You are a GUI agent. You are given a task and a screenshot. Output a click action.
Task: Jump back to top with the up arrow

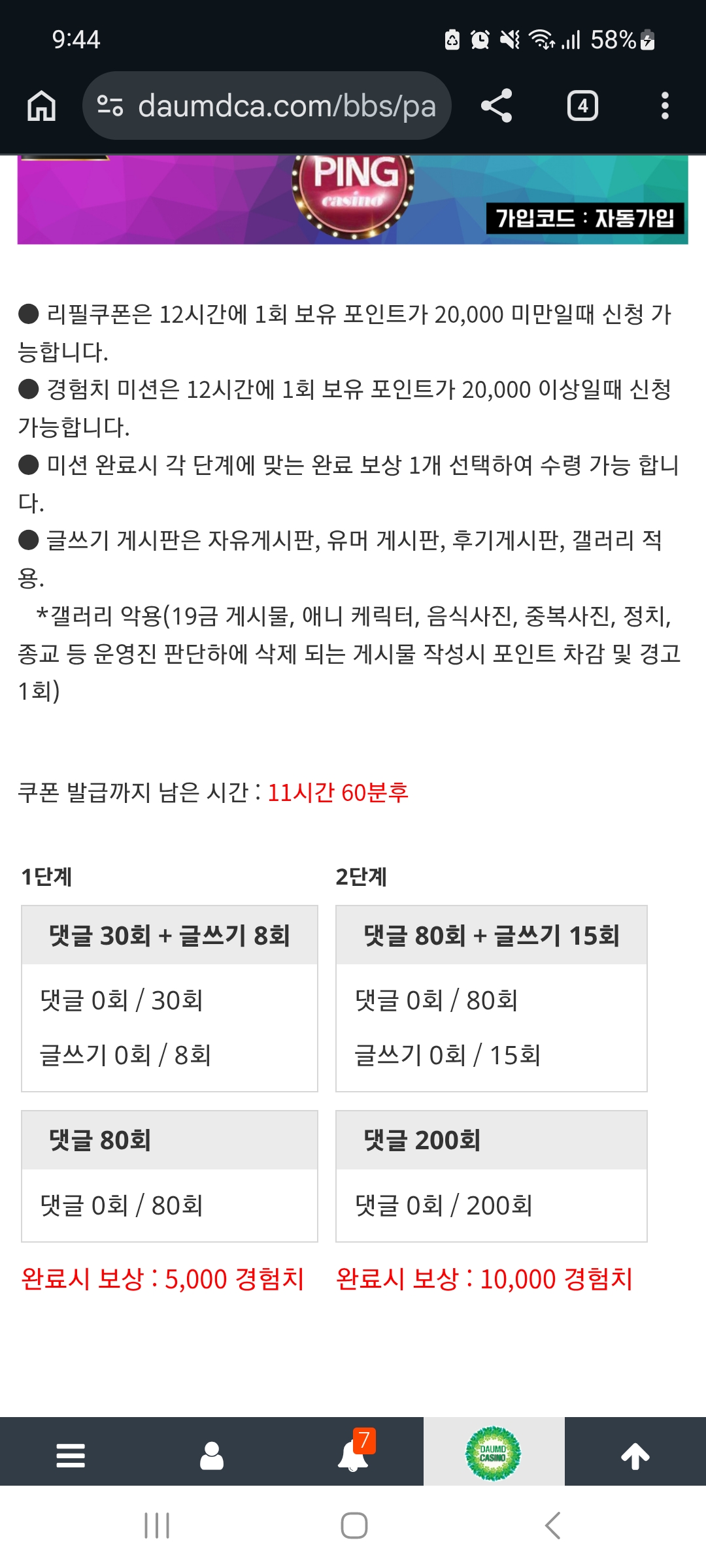(635, 1456)
